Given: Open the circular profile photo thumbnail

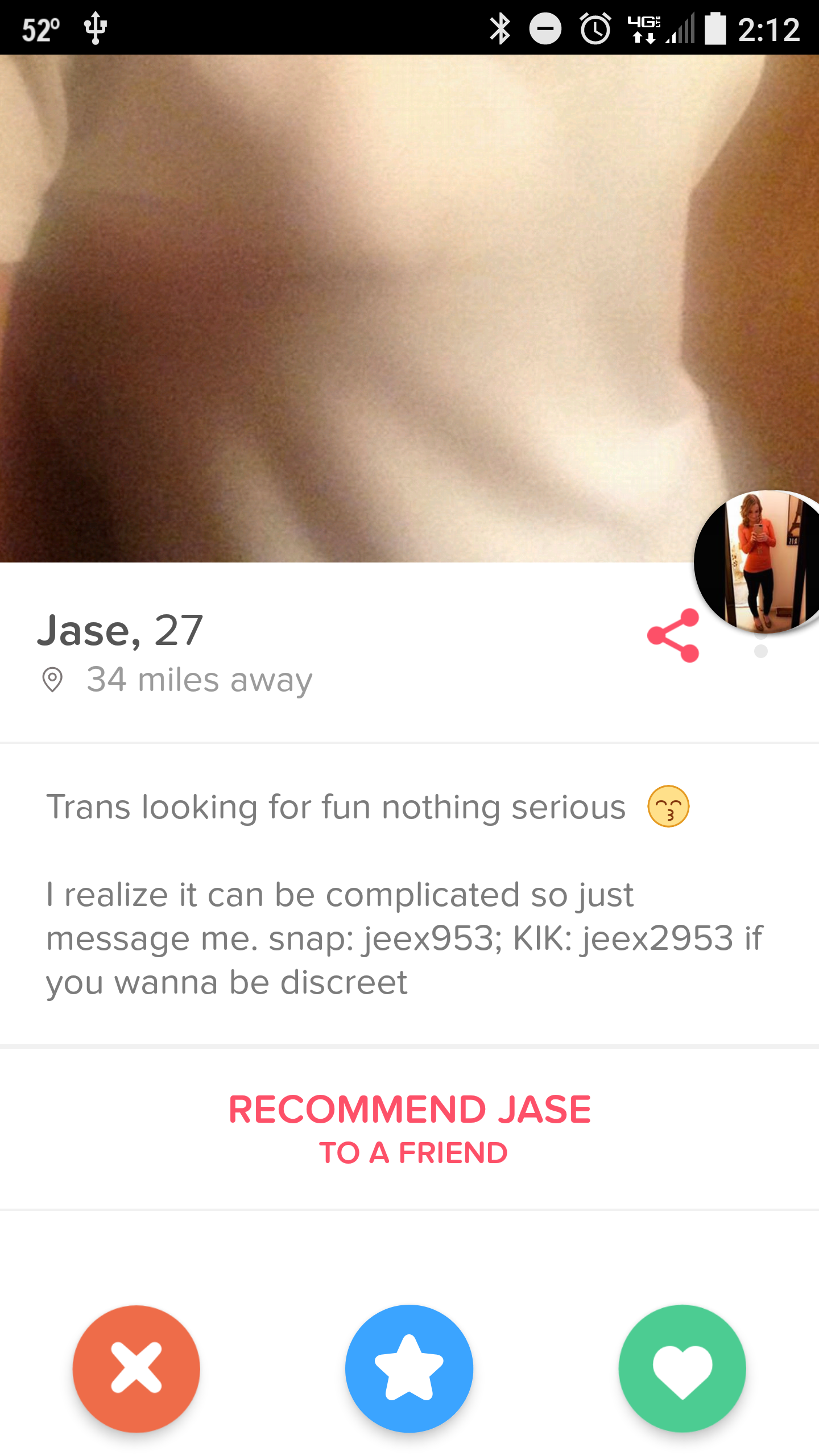Looking at the screenshot, I should coord(757,562).
